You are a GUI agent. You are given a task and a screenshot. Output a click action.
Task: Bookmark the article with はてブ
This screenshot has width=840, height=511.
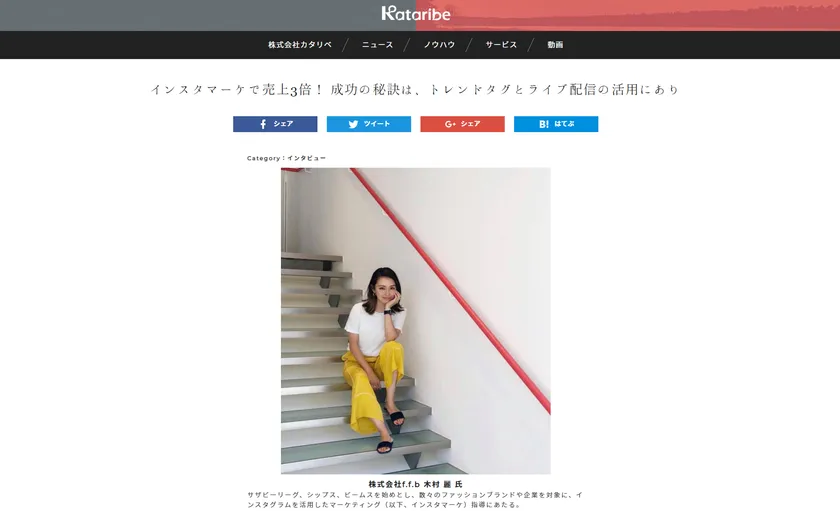556,124
